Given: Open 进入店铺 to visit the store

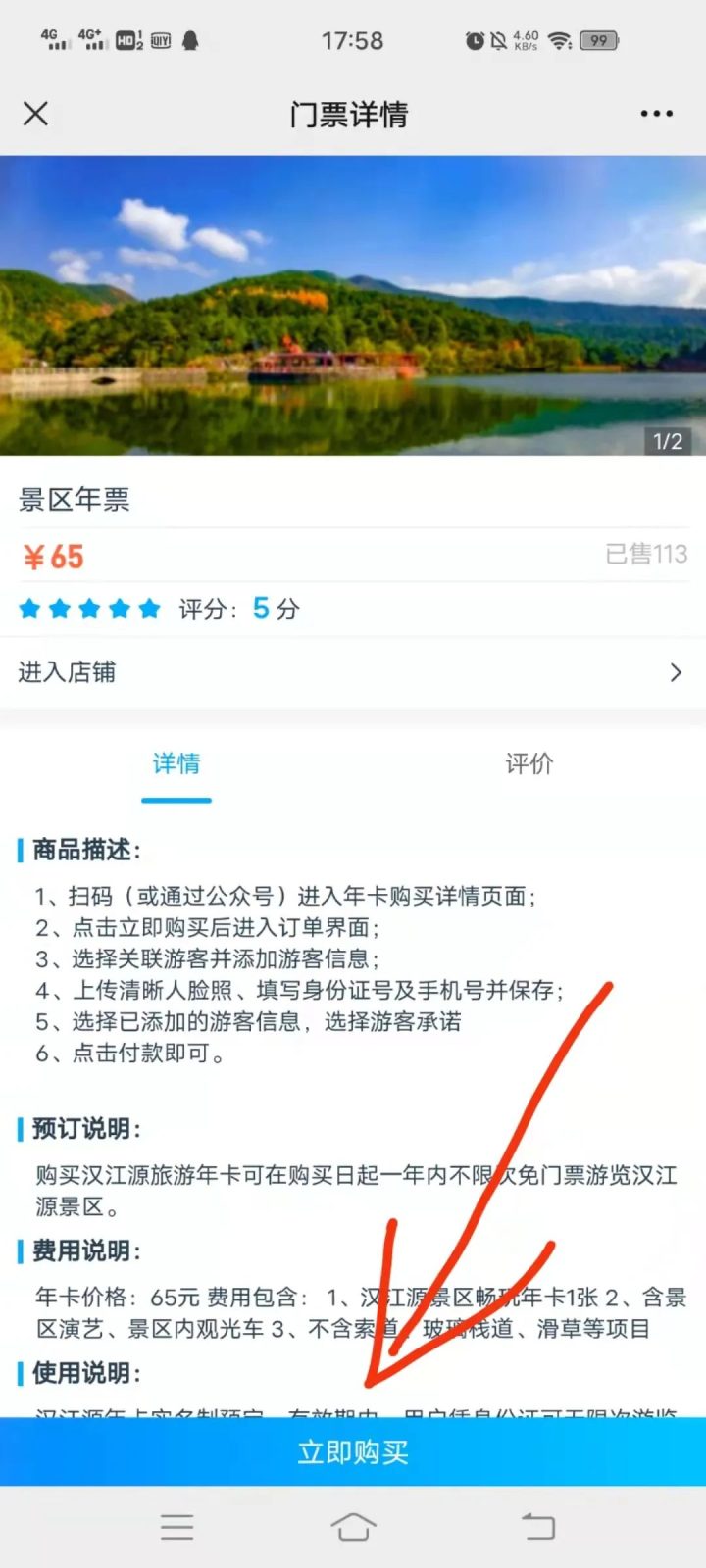Looking at the screenshot, I should (x=353, y=672).
